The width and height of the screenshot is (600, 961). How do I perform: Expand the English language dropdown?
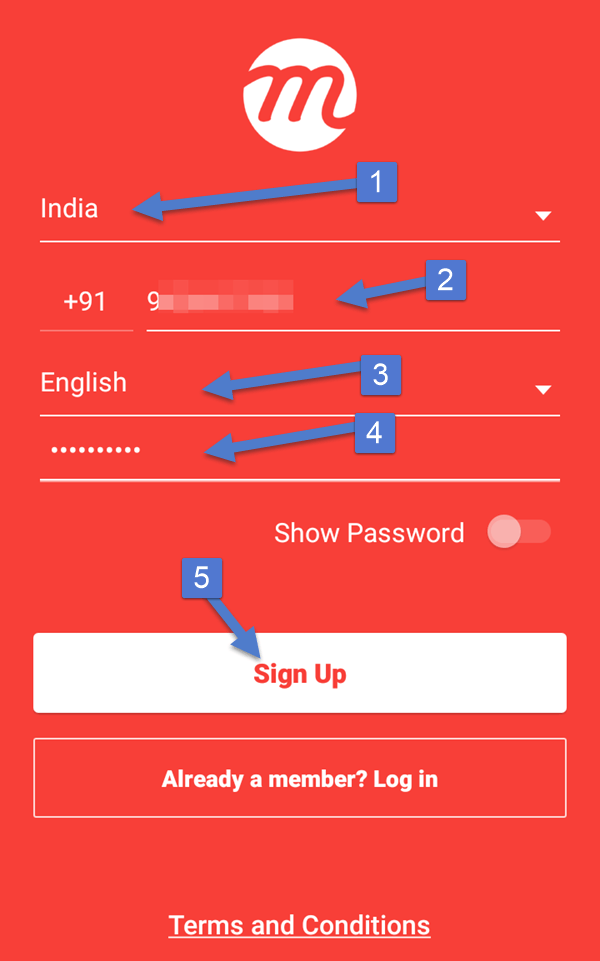pyautogui.click(x=300, y=384)
